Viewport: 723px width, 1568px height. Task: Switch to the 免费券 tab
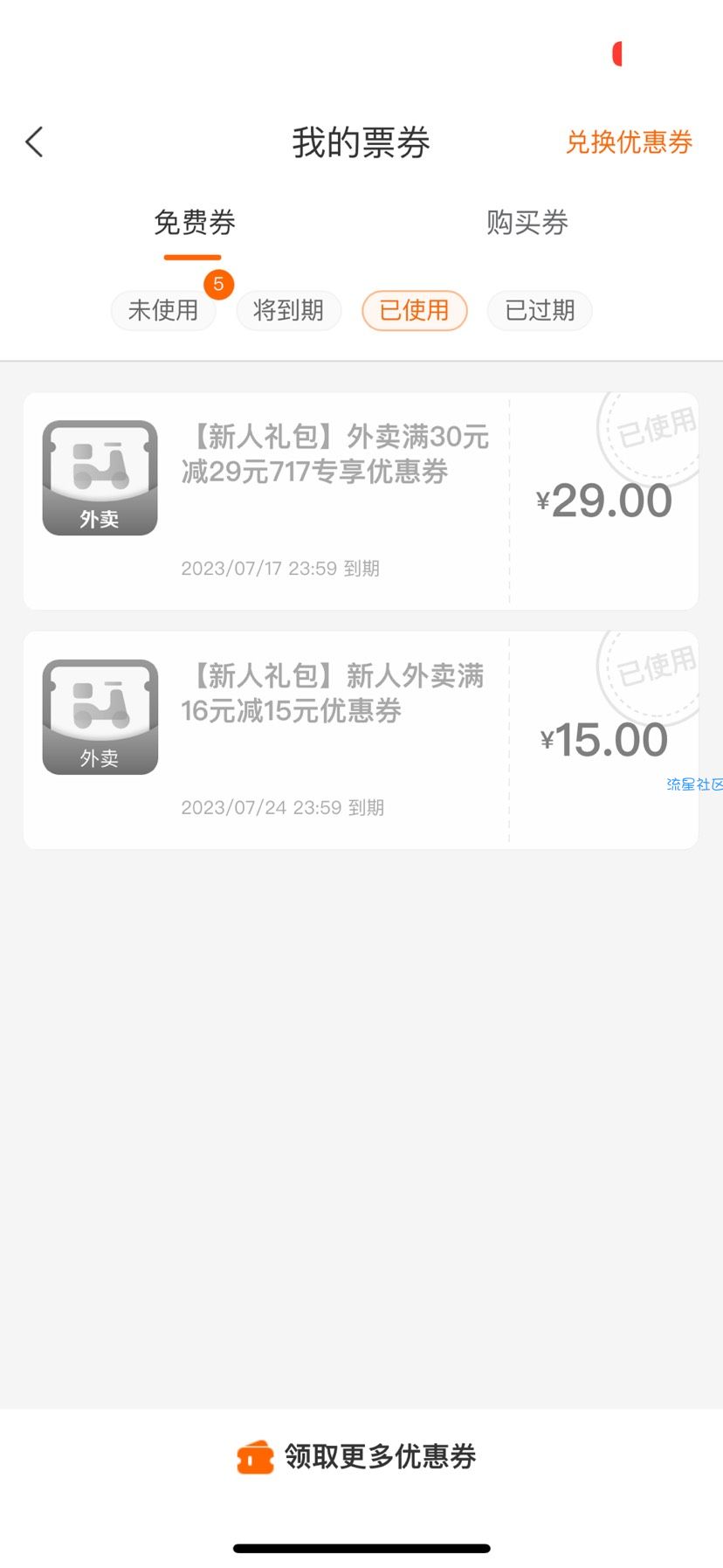pyautogui.click(x=194, y=223)
